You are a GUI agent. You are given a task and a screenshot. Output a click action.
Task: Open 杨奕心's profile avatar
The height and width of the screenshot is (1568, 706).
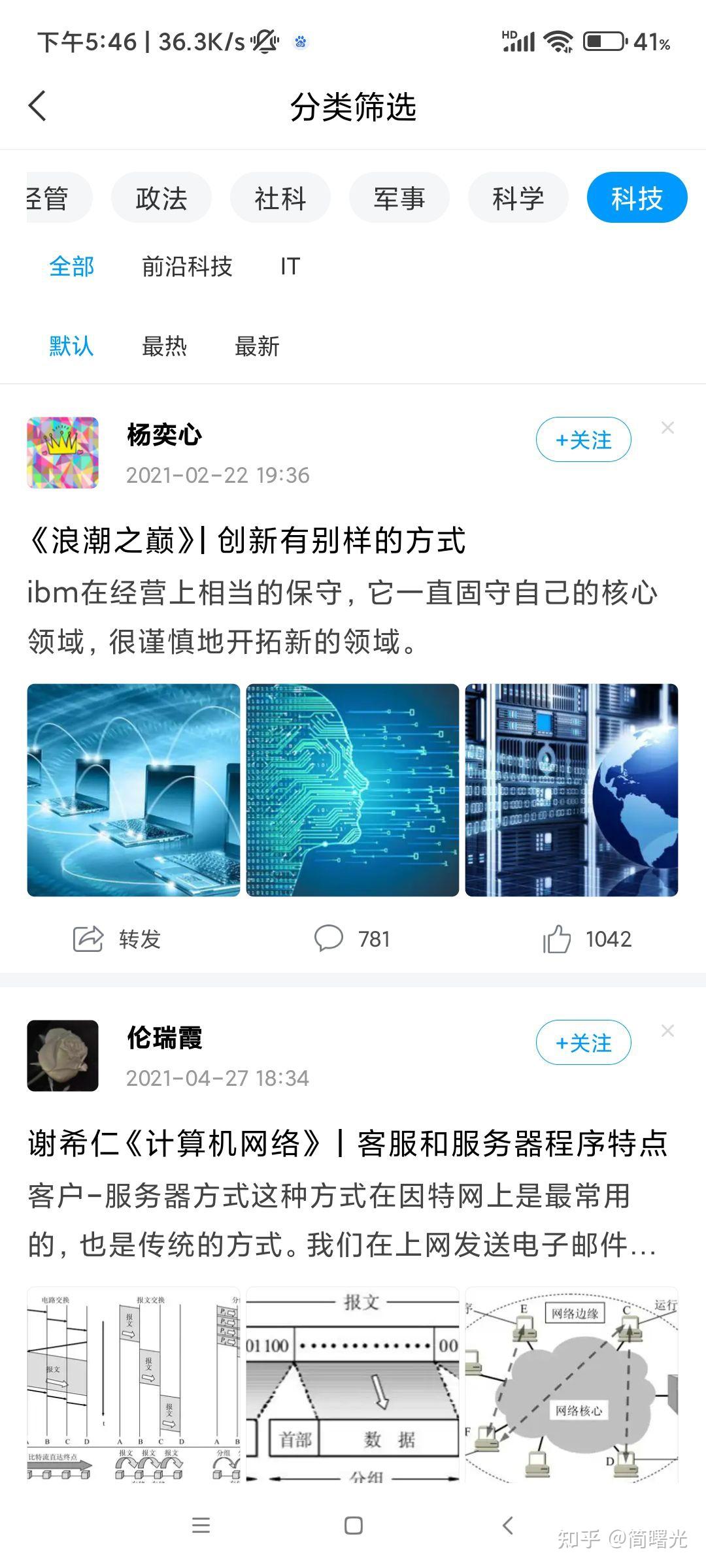(63, 453)
